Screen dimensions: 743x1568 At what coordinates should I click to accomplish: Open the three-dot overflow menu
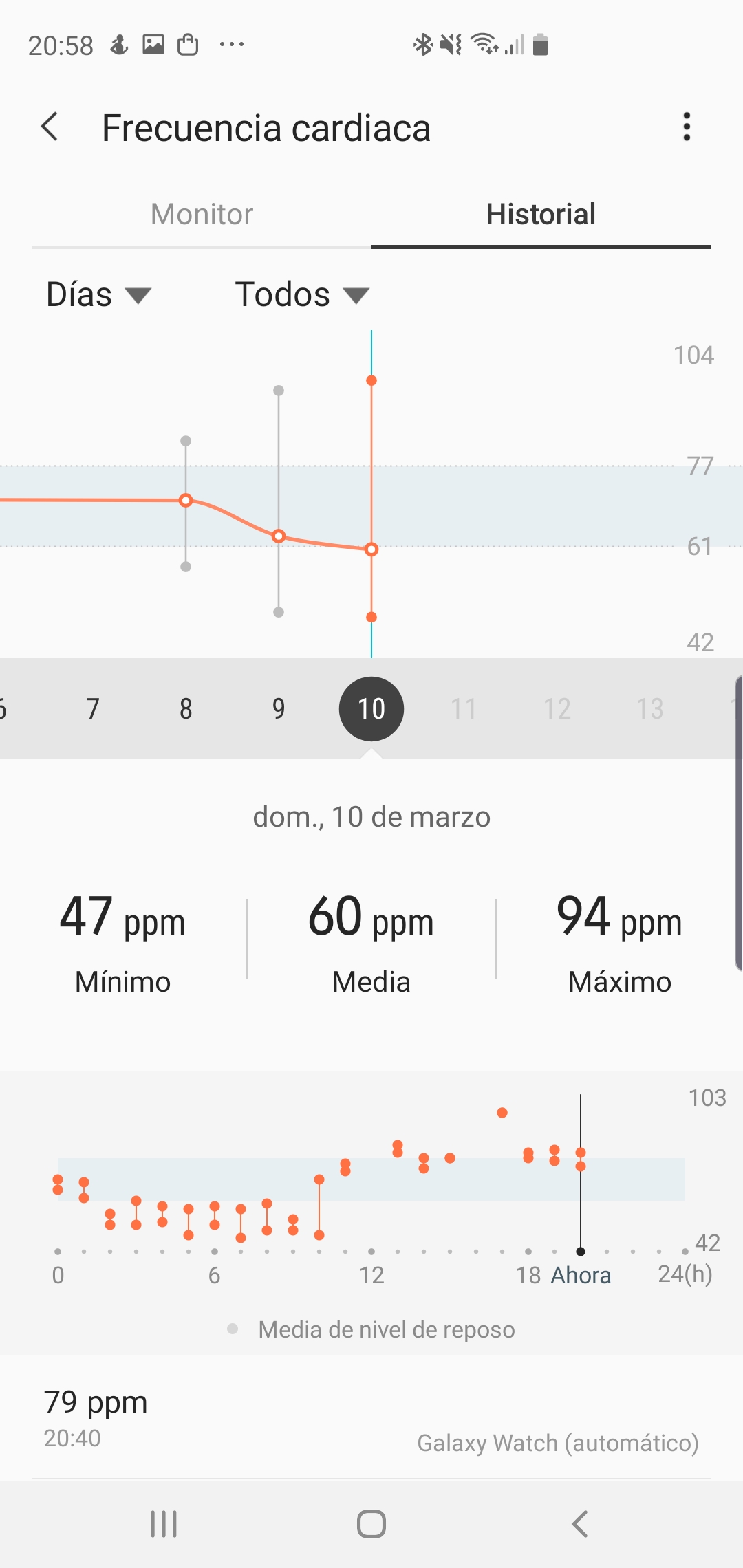tap(686, 127)
